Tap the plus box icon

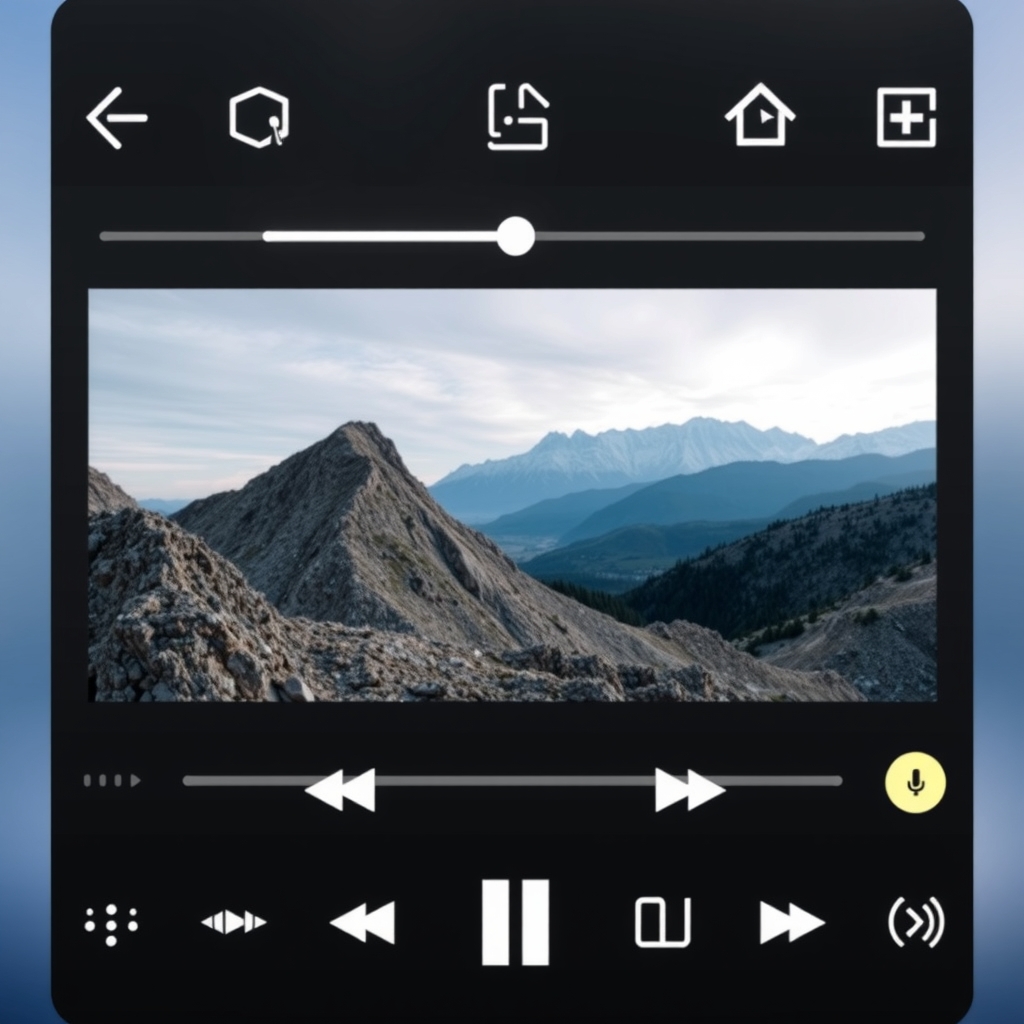point(906,118)
